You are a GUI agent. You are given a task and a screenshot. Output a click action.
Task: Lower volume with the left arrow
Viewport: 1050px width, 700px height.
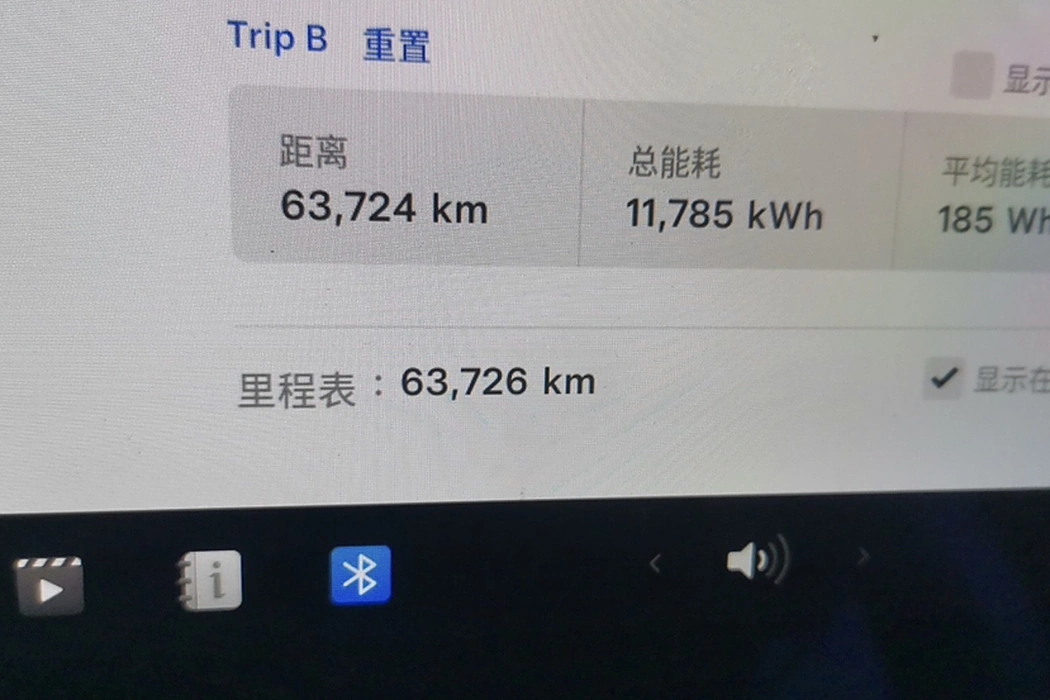(x=655, y=564)
